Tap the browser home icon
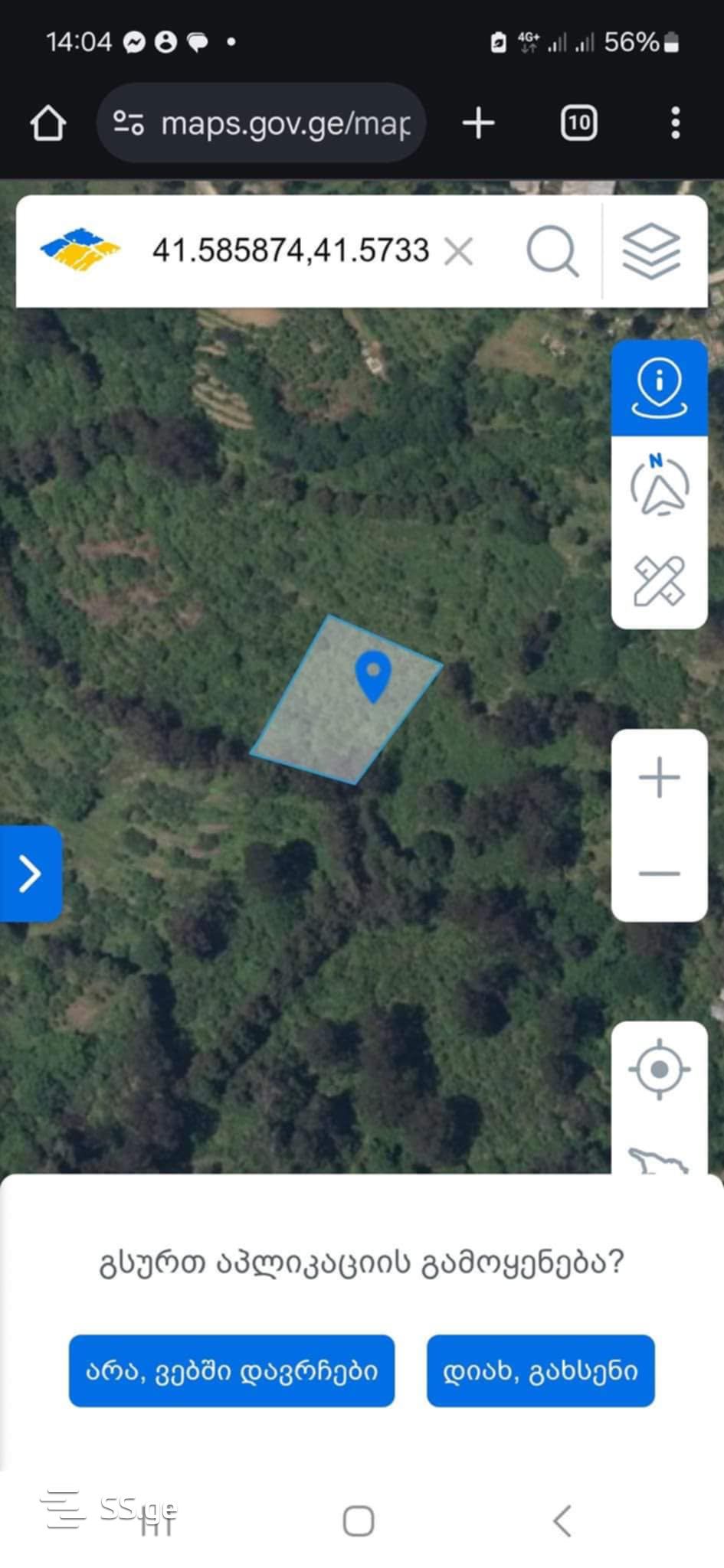Image resolution: width=724 pixels, height=1568 pixels. click(48, 123)
